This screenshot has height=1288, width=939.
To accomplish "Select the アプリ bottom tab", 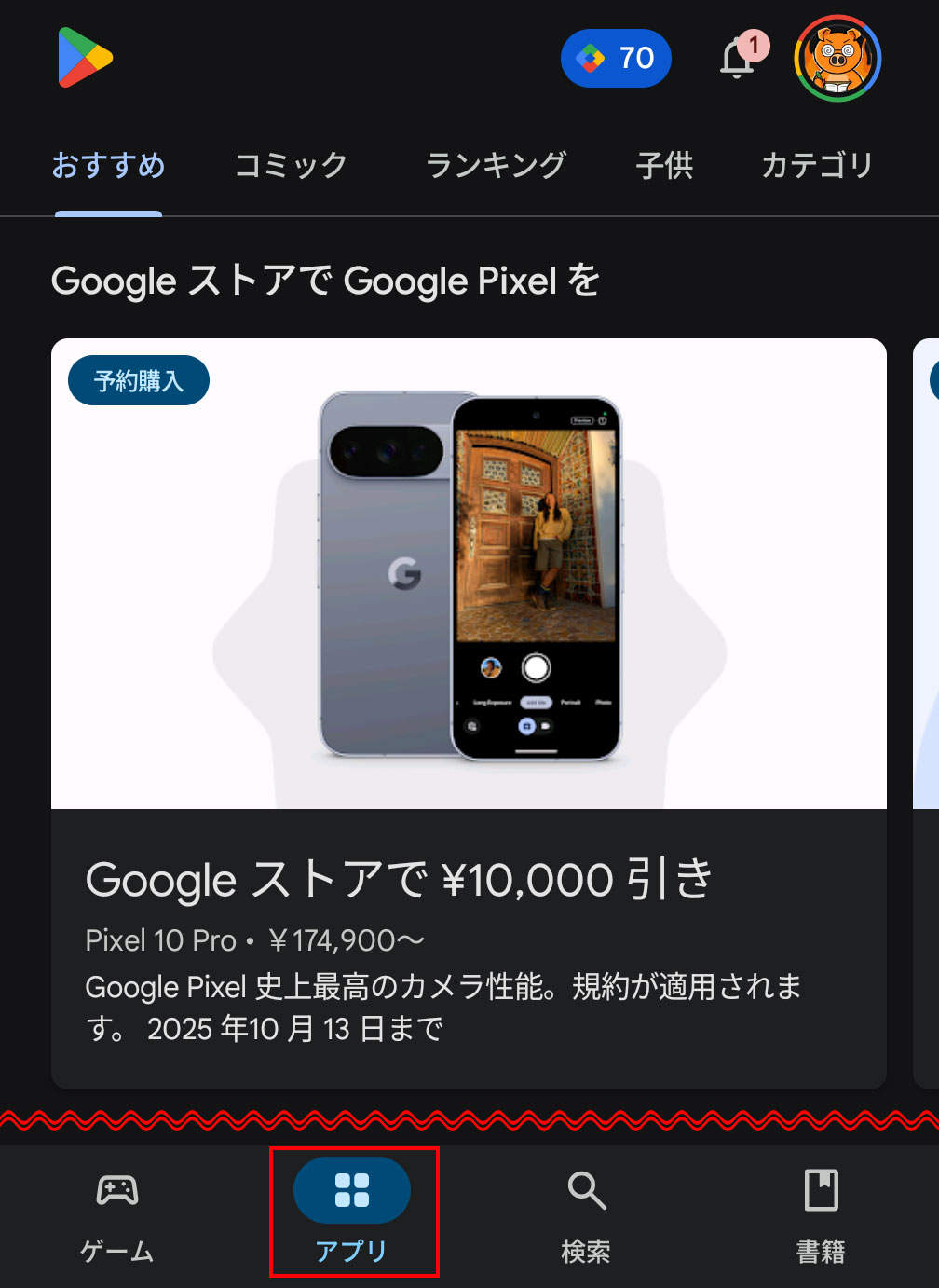I will point(352,1213).
